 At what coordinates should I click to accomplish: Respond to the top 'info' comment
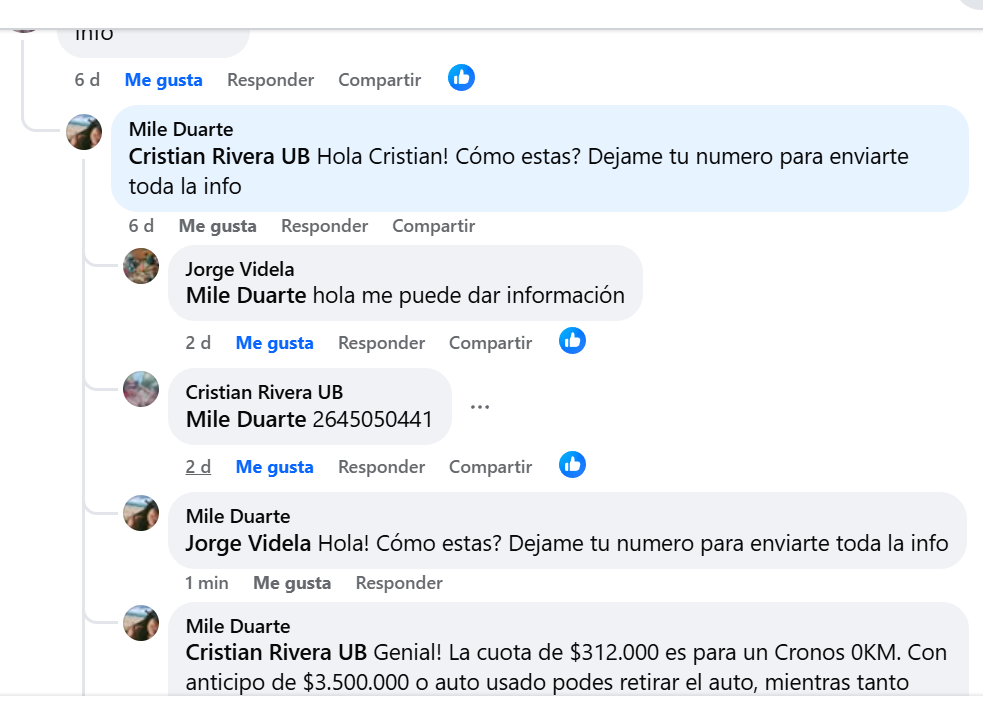pyautogui.click(x=270, y=80)
